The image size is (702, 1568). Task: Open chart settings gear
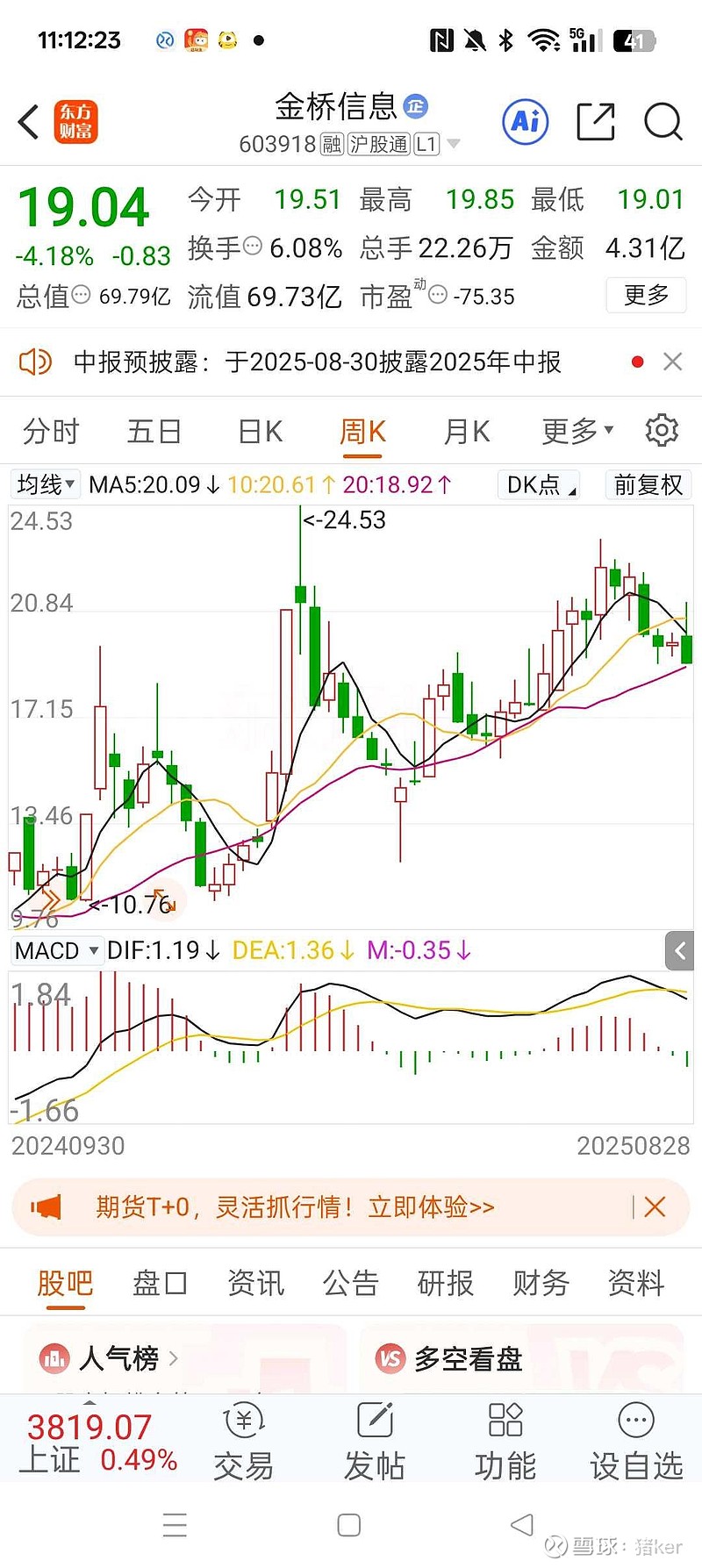coord(662,431)
